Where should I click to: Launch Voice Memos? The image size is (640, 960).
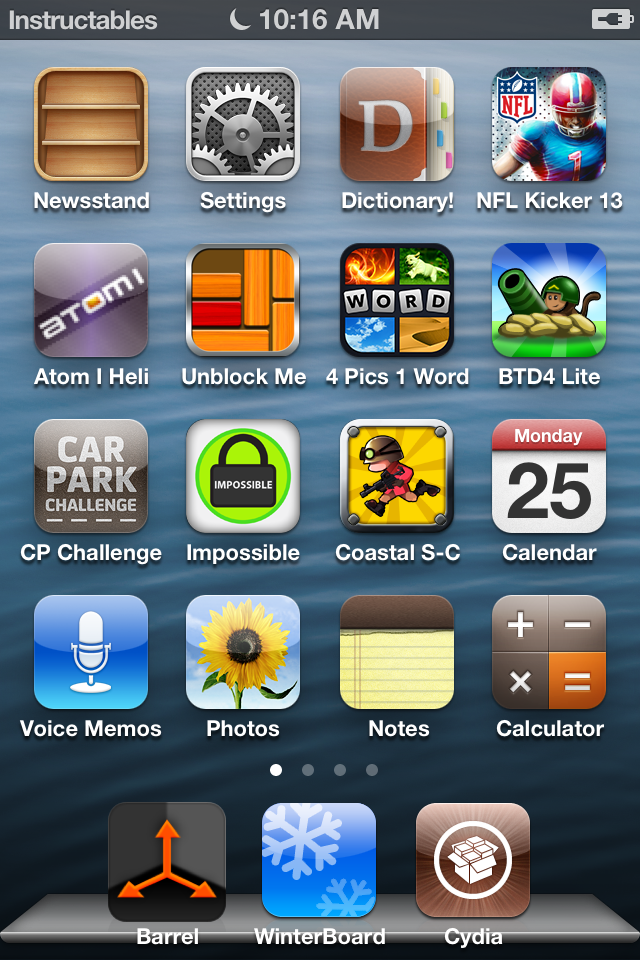point(91,652)
